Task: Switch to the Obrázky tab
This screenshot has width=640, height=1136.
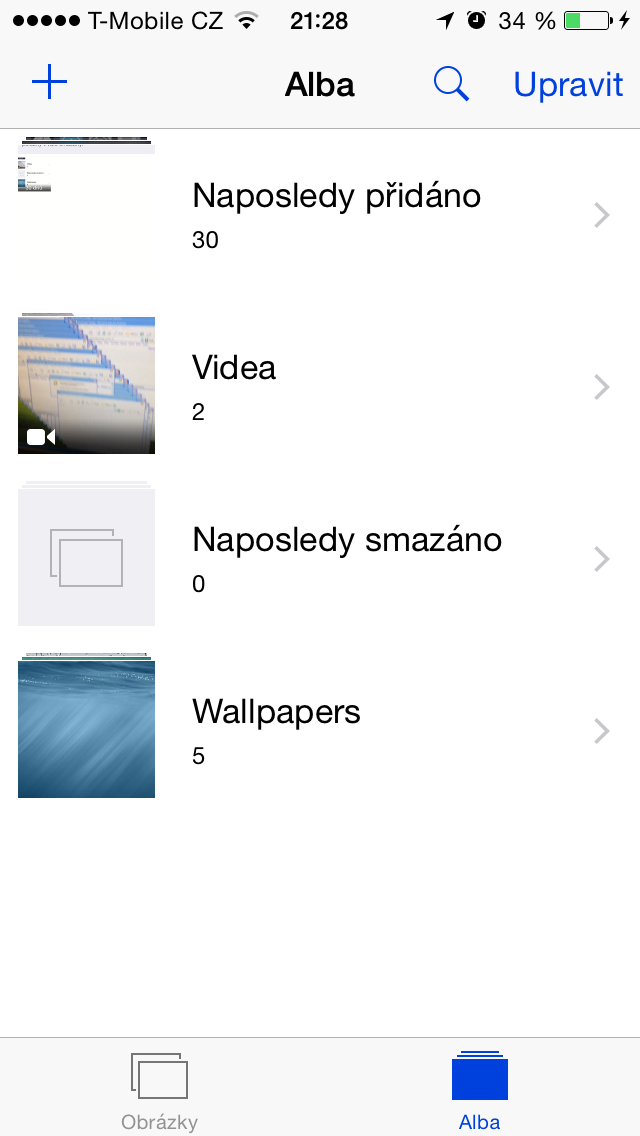Action: click(159, 1090)
